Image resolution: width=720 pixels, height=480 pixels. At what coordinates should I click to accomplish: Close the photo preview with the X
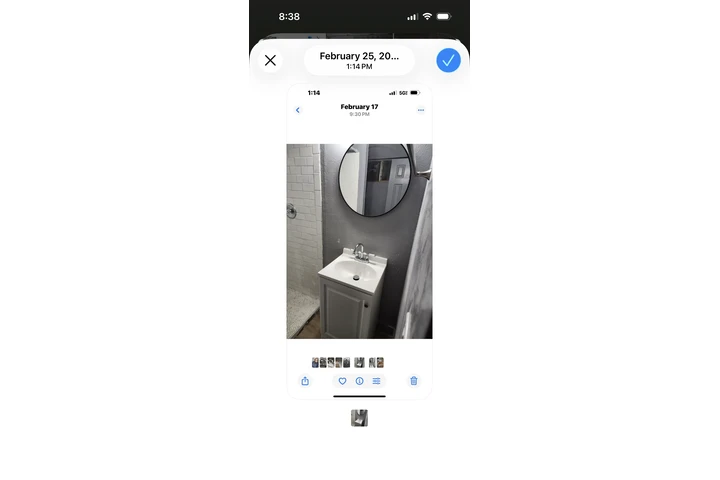click(270, 60)
